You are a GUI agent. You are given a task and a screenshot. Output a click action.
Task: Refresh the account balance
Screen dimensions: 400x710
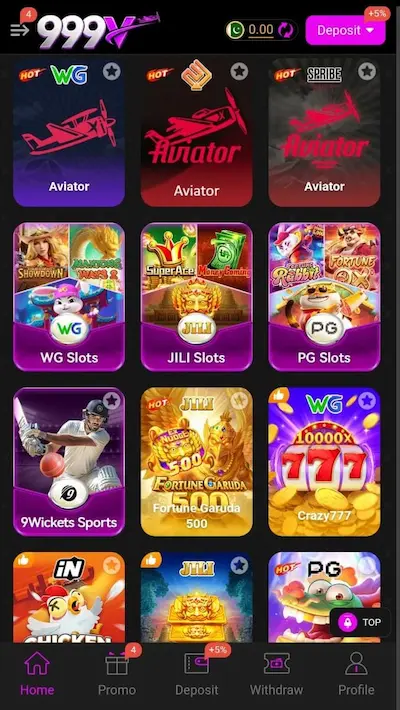286,30
